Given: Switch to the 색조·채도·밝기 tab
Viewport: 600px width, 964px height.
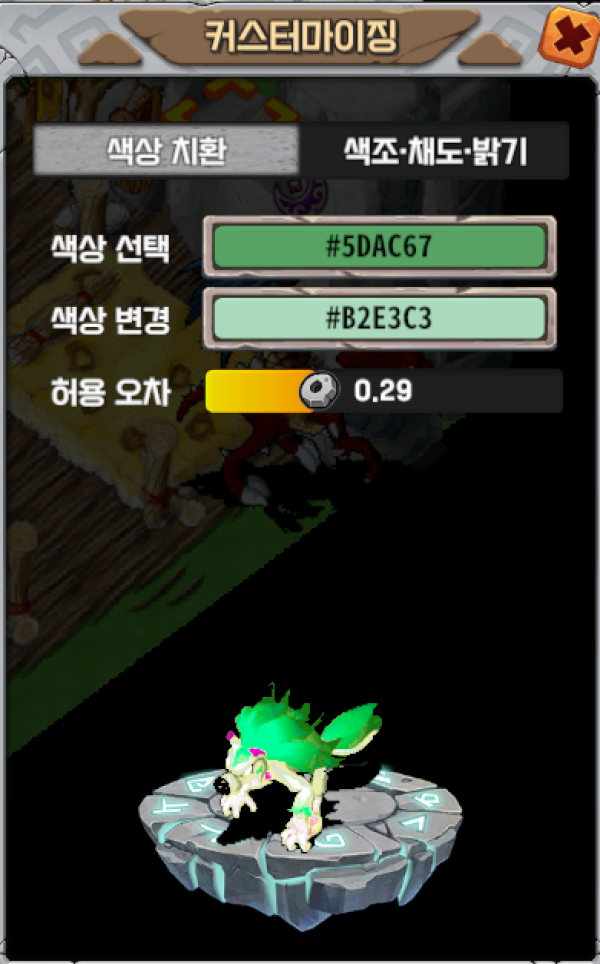Looking at the screenshot, I should 435,152.
